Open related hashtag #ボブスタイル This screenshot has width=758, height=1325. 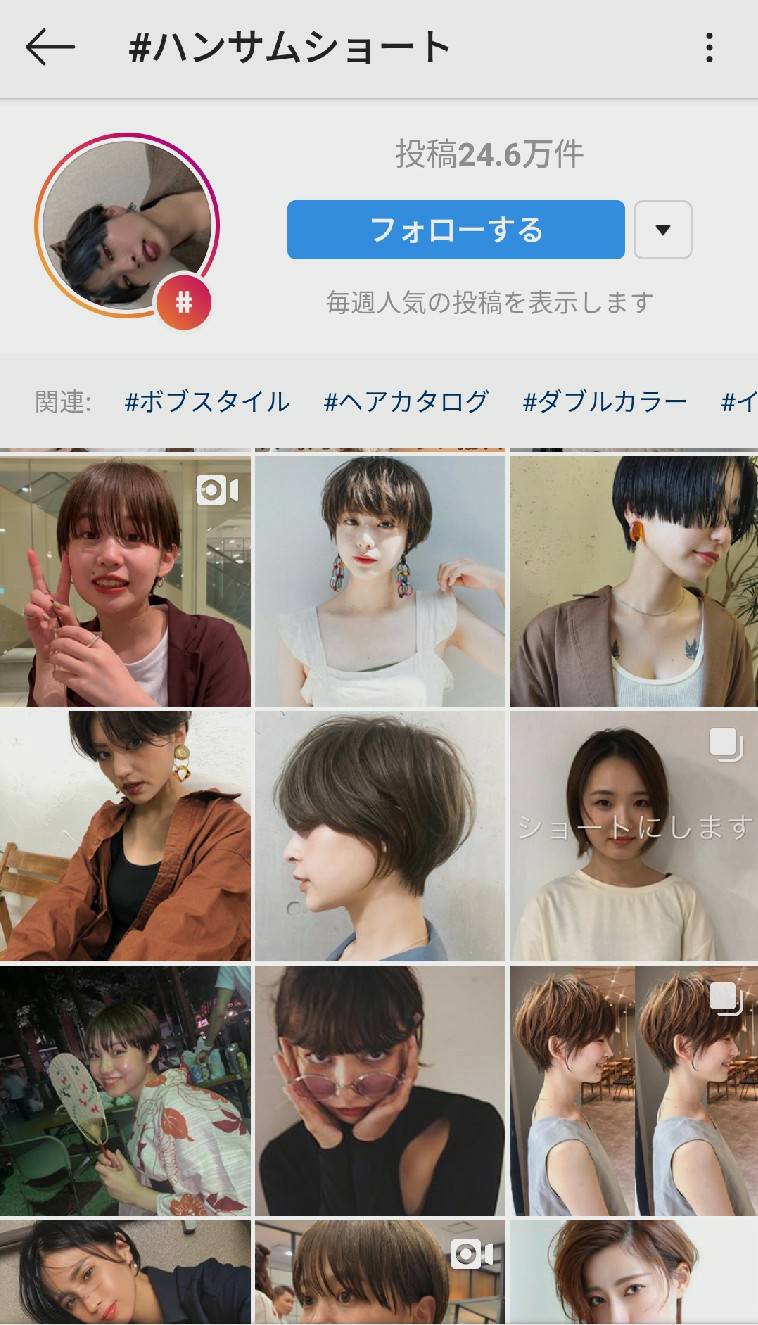coord(207,402)
